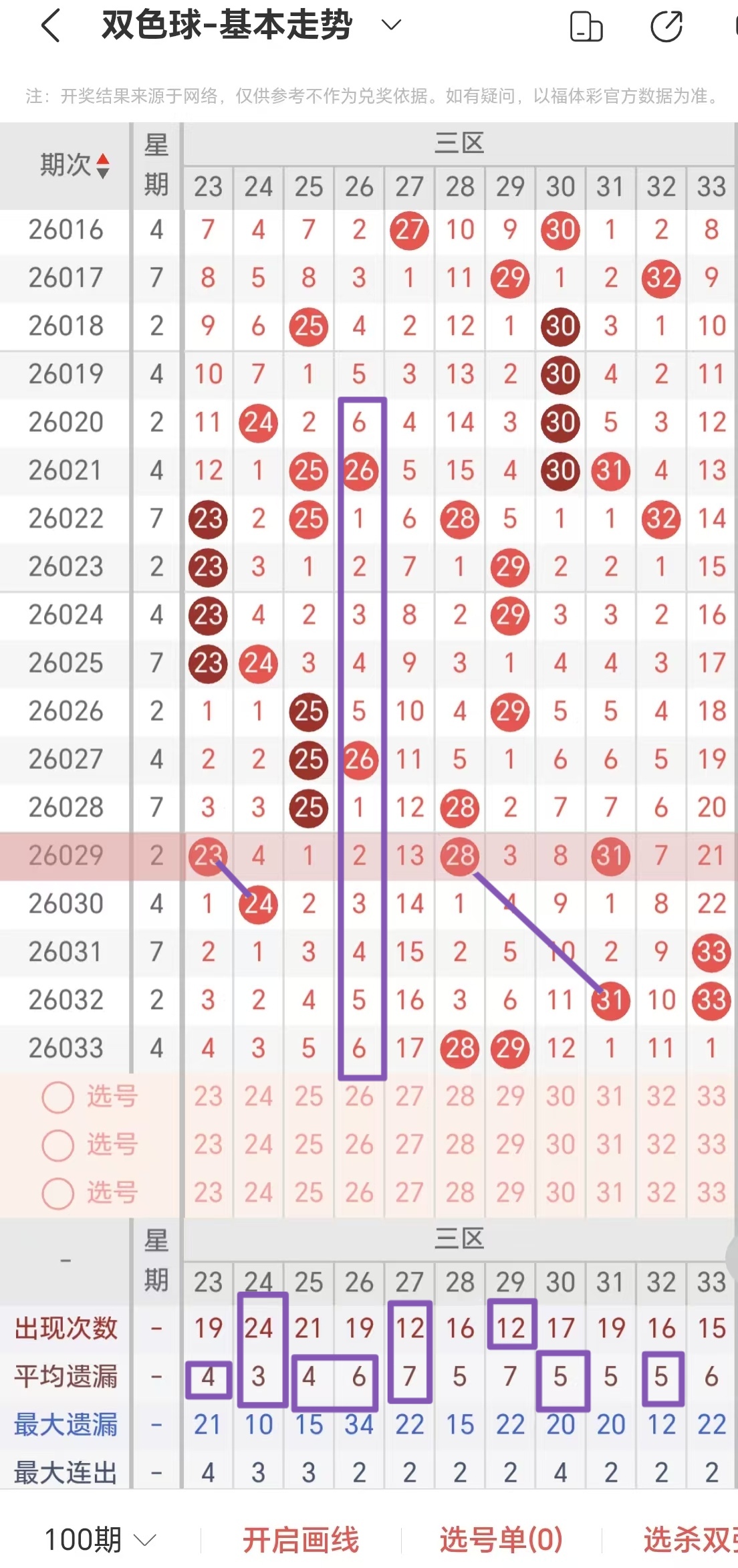
Task: Sort periods using the 期次 sort arrows
Action: [x=103, y=167]
